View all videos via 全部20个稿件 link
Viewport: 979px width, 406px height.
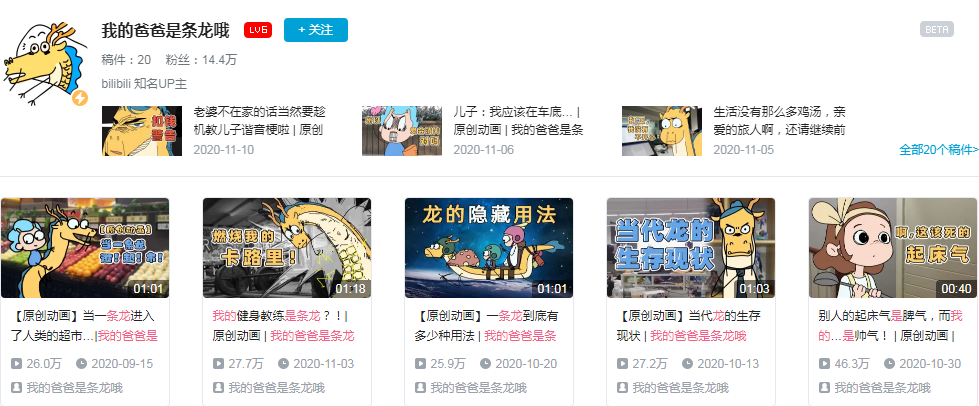point(938,149)
